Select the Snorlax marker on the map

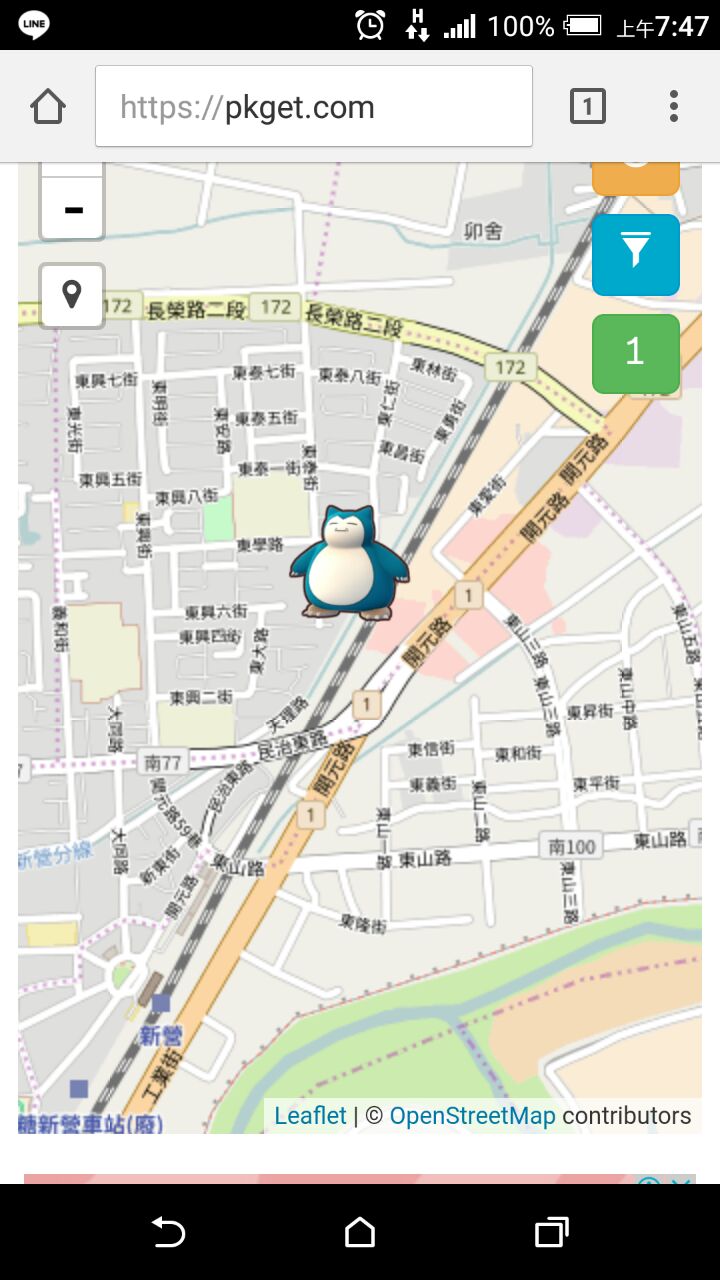pos(349,564)
